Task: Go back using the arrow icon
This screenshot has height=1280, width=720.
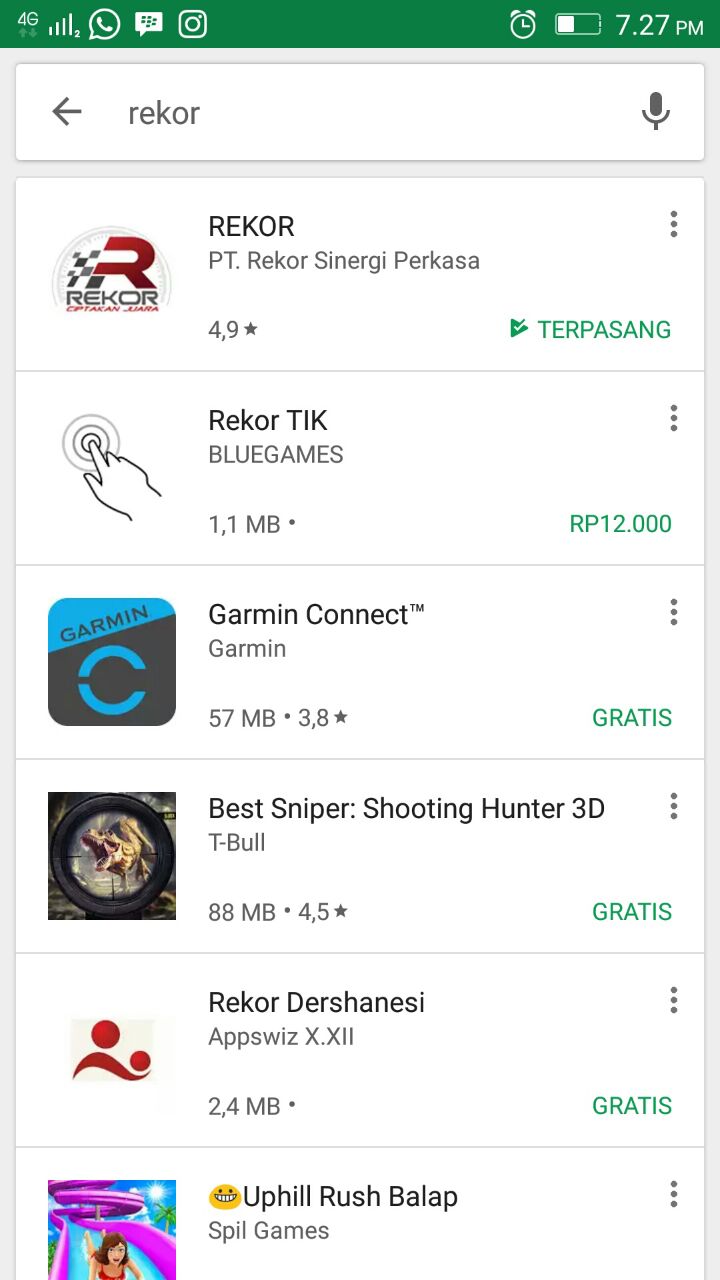Action: point(67,112)
